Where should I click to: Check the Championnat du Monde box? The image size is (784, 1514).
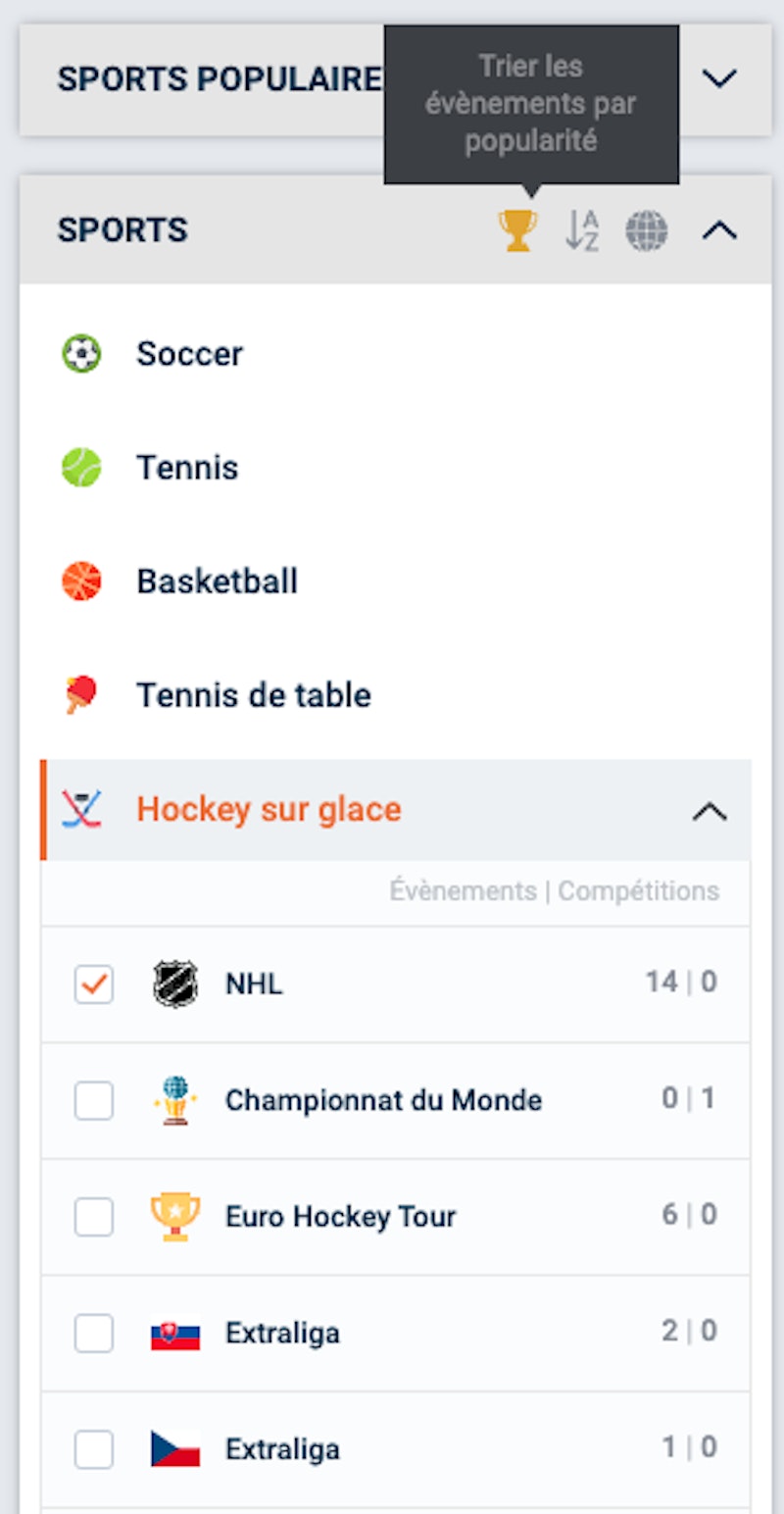pos(94,1101)
